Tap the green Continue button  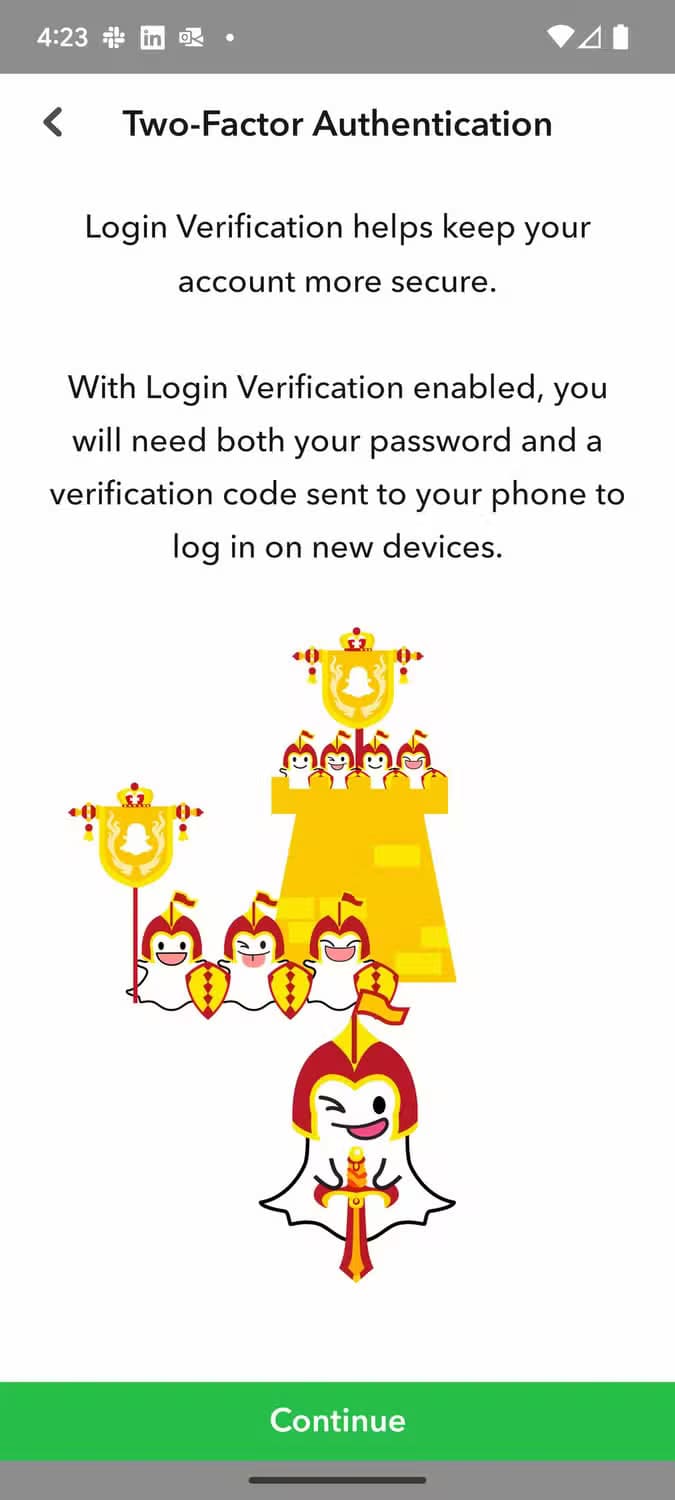pos(337,1419)
